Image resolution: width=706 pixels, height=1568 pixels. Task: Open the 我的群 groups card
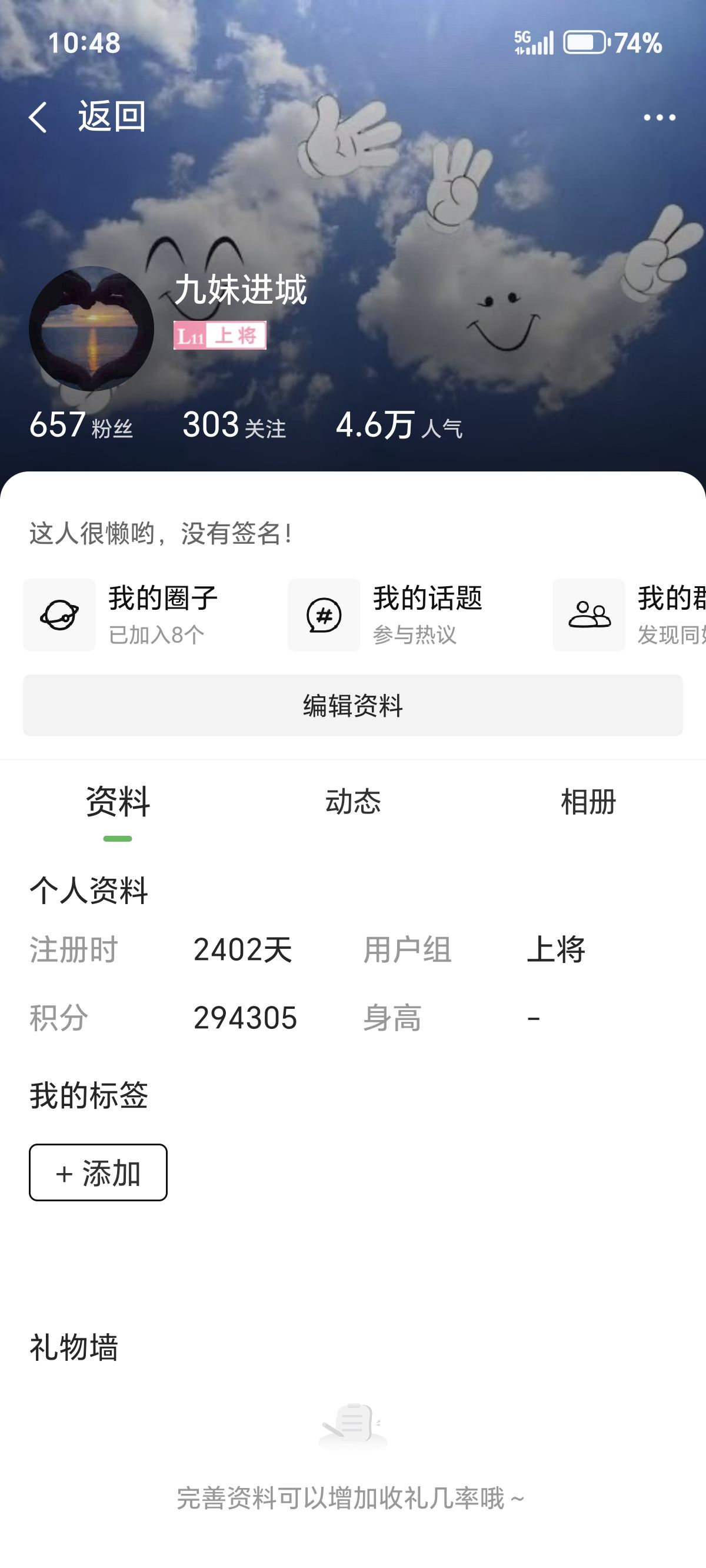click(630, 615)
